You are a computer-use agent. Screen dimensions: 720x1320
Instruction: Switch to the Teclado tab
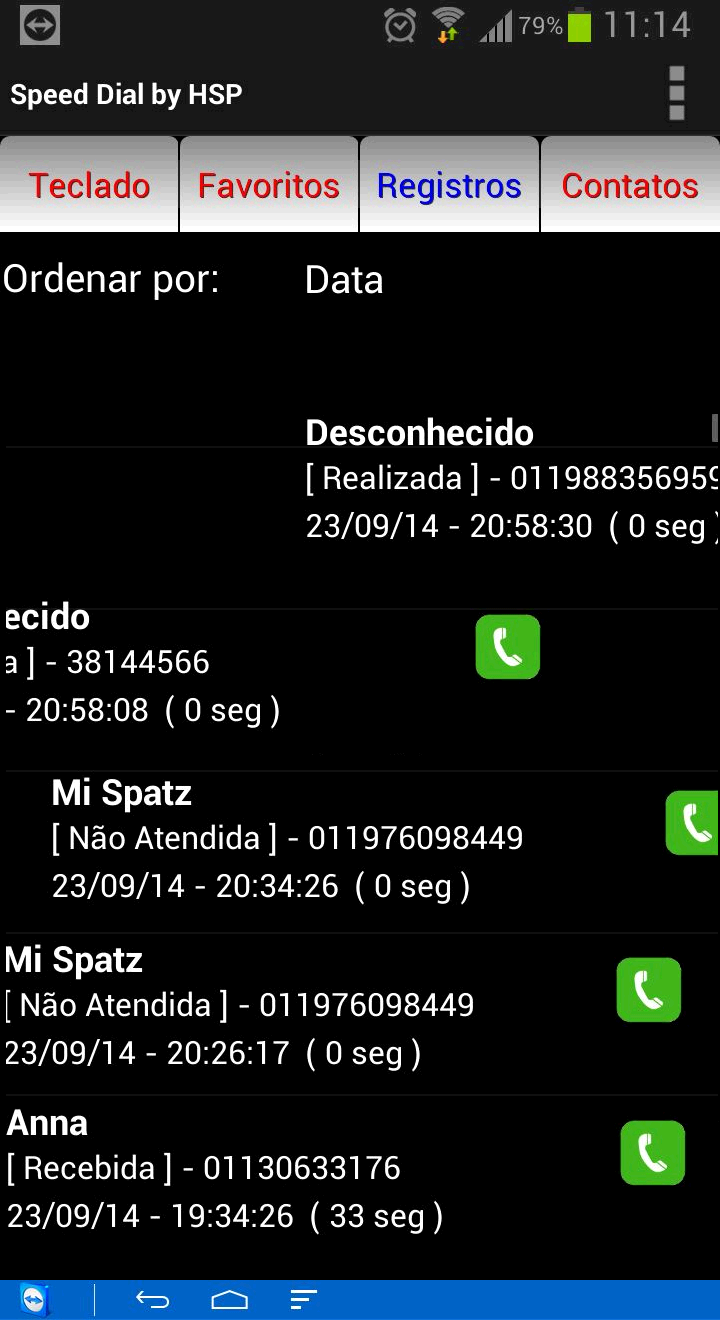coord(89,186)
